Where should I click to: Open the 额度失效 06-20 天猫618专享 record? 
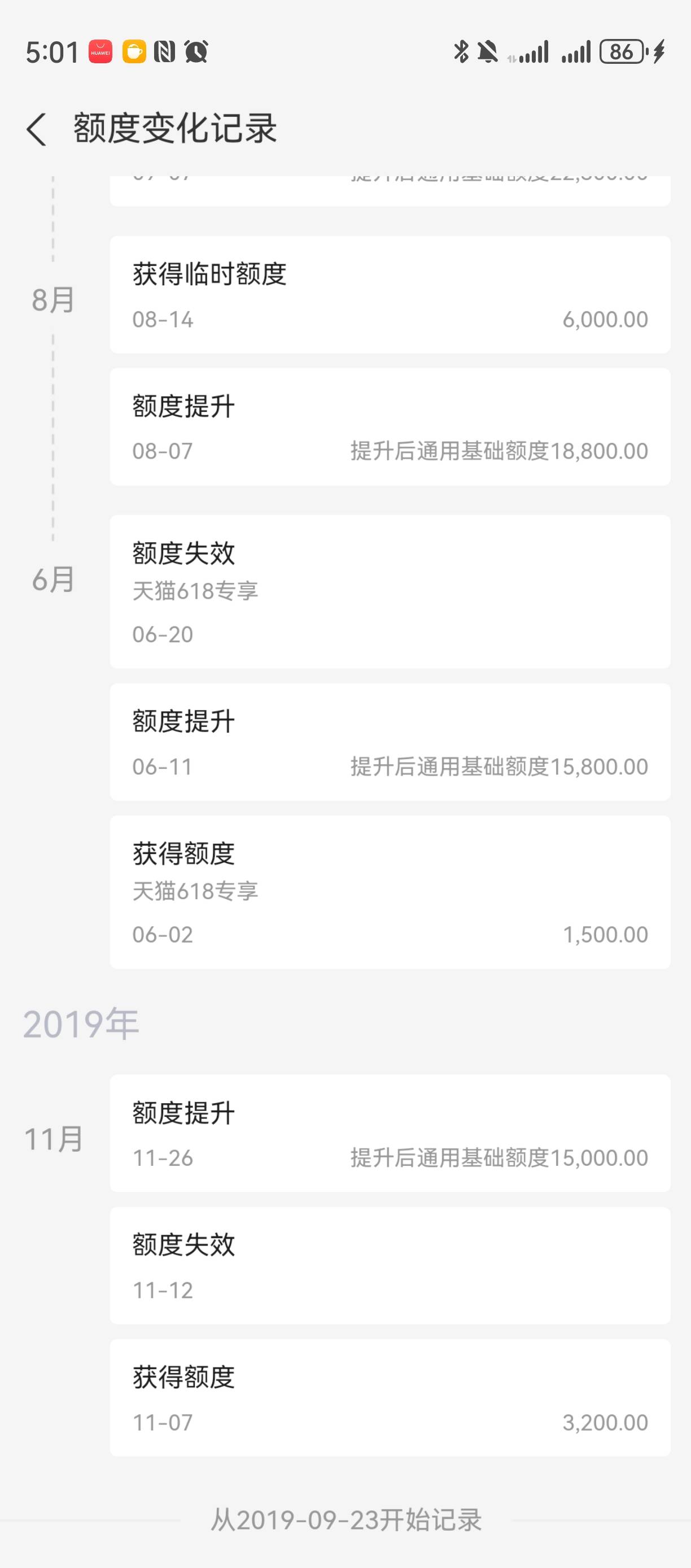coord(390,591)
